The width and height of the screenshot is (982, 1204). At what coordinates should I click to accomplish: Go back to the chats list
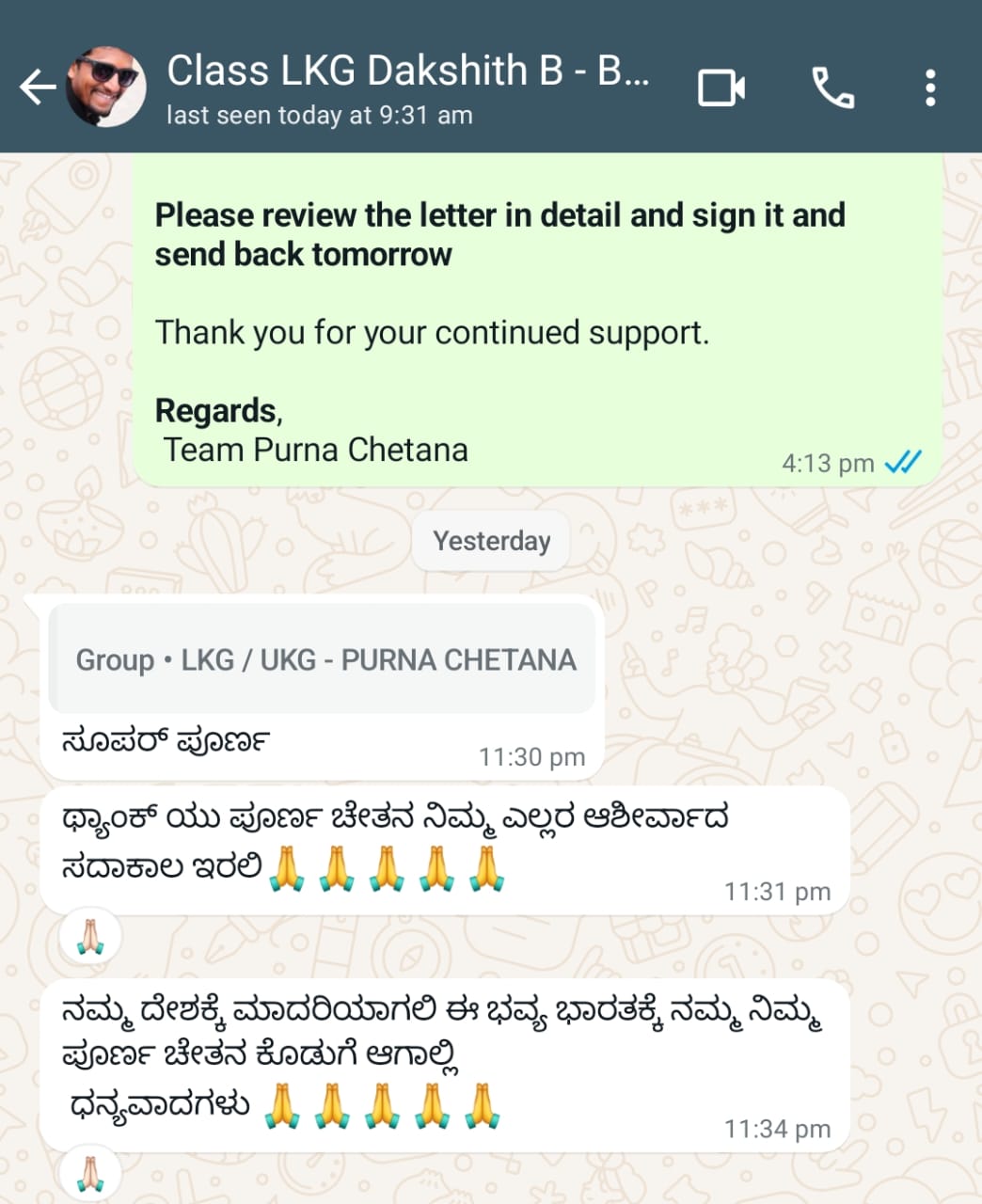coord(38,88)
